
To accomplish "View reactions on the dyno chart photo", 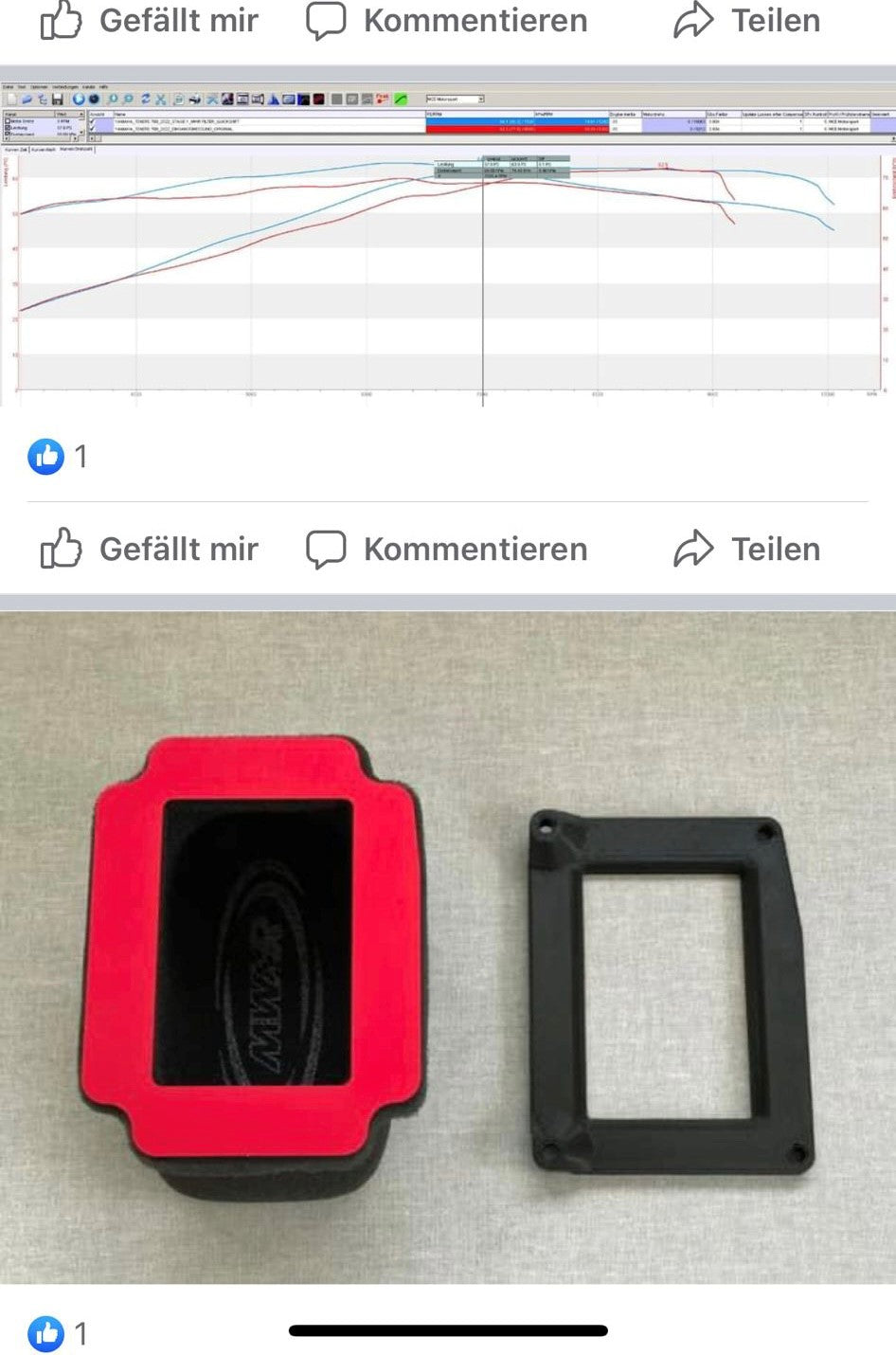I will point(57,457).
